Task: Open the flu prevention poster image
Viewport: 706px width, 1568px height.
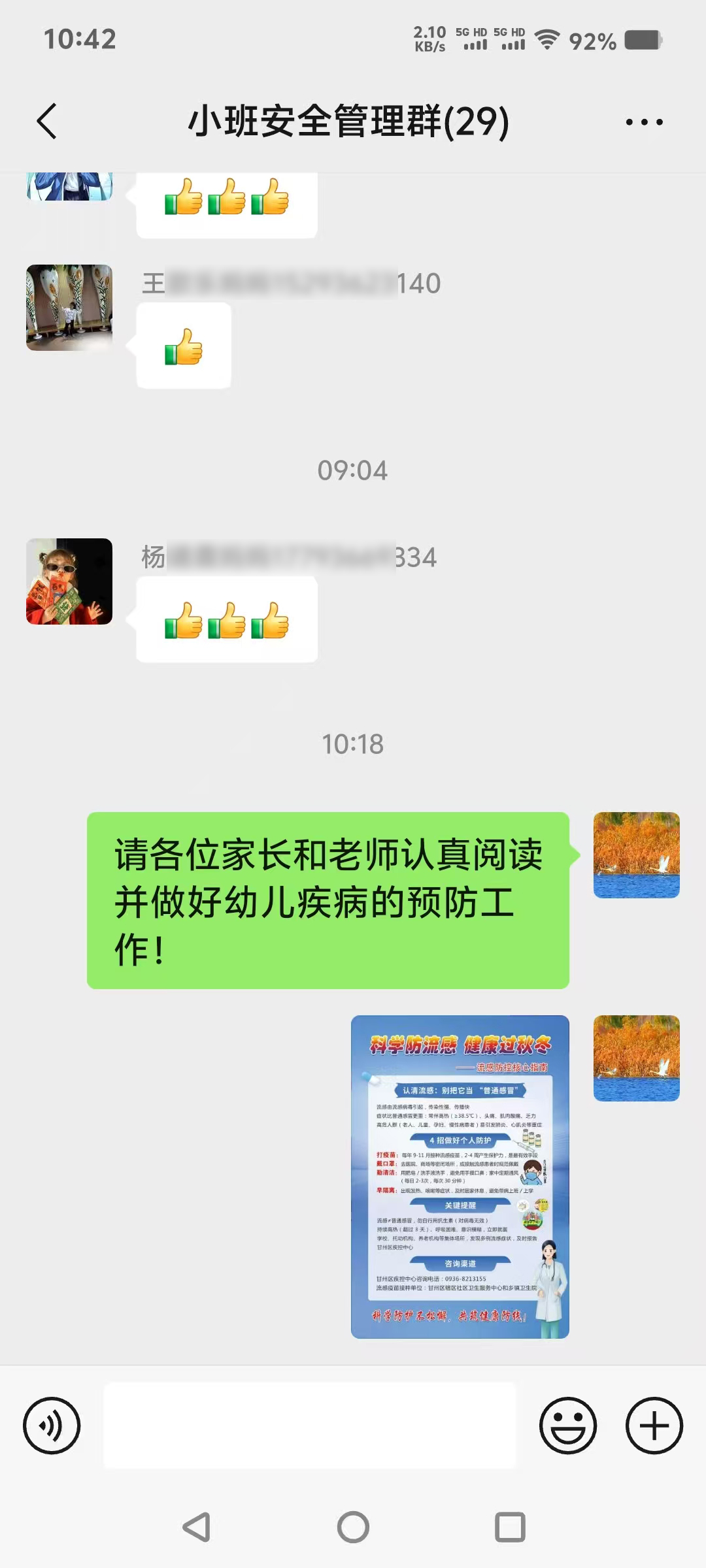Action: point(460,1176)
